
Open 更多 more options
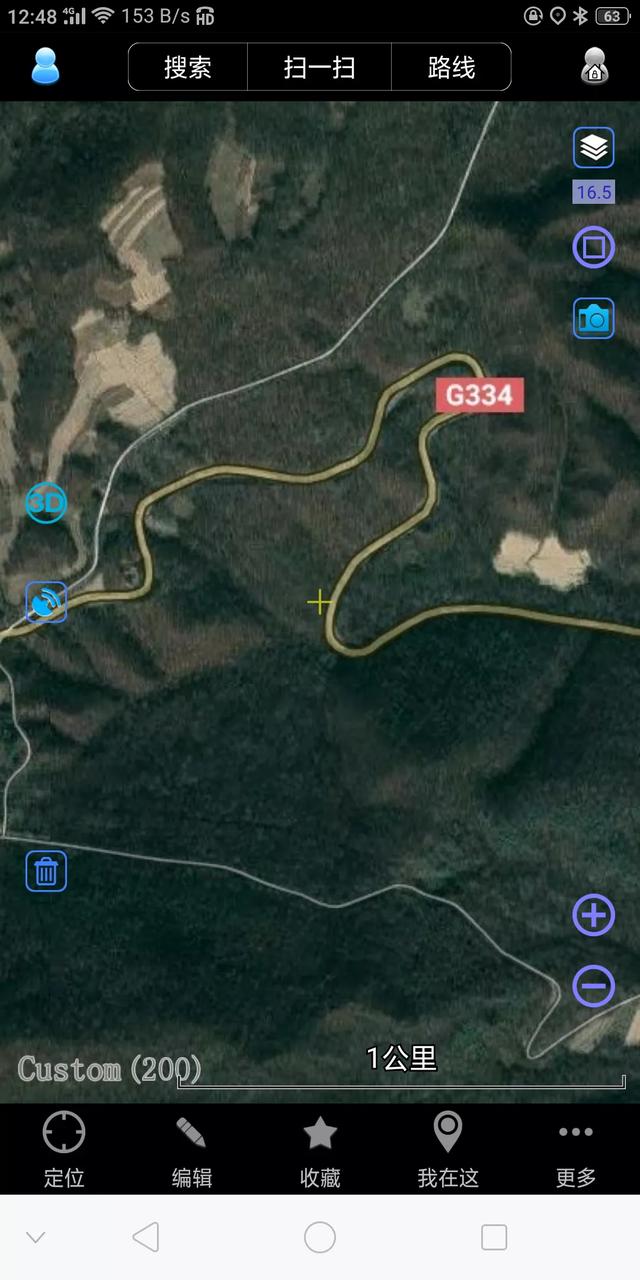tap(576, 1150)
